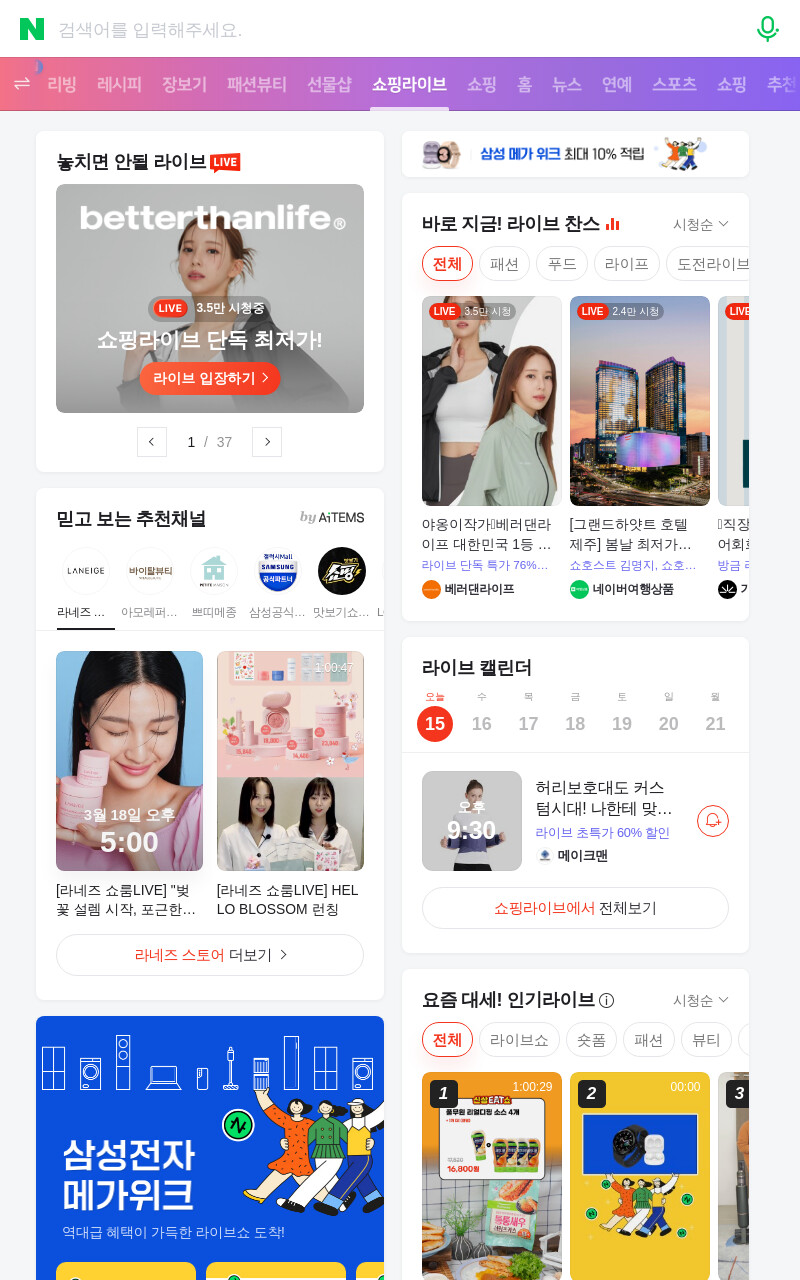Go to the next live banner
The height and width of the screenshot is (1280, 800).
point(267,442)
